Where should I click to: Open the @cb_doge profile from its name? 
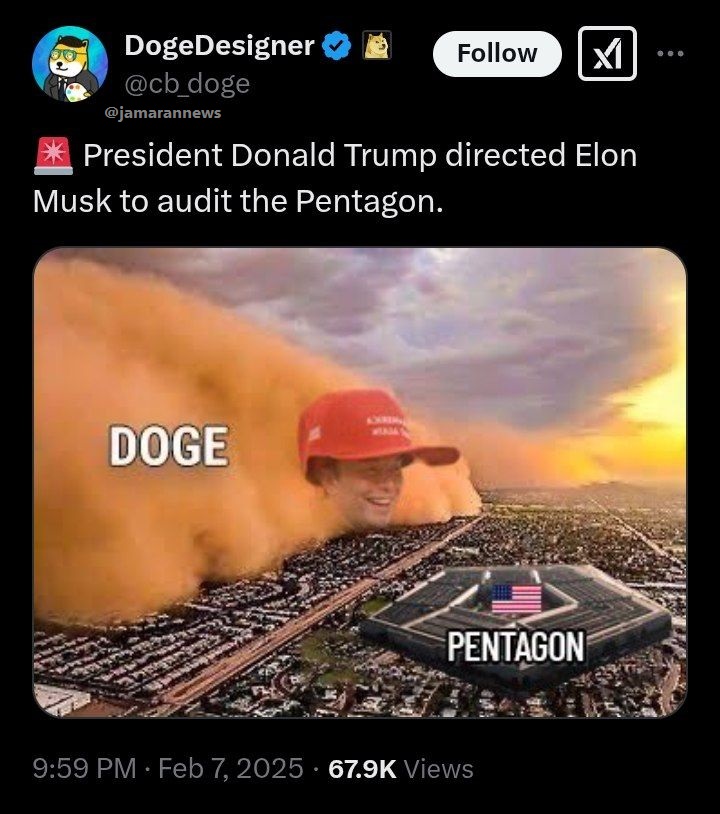219,46
